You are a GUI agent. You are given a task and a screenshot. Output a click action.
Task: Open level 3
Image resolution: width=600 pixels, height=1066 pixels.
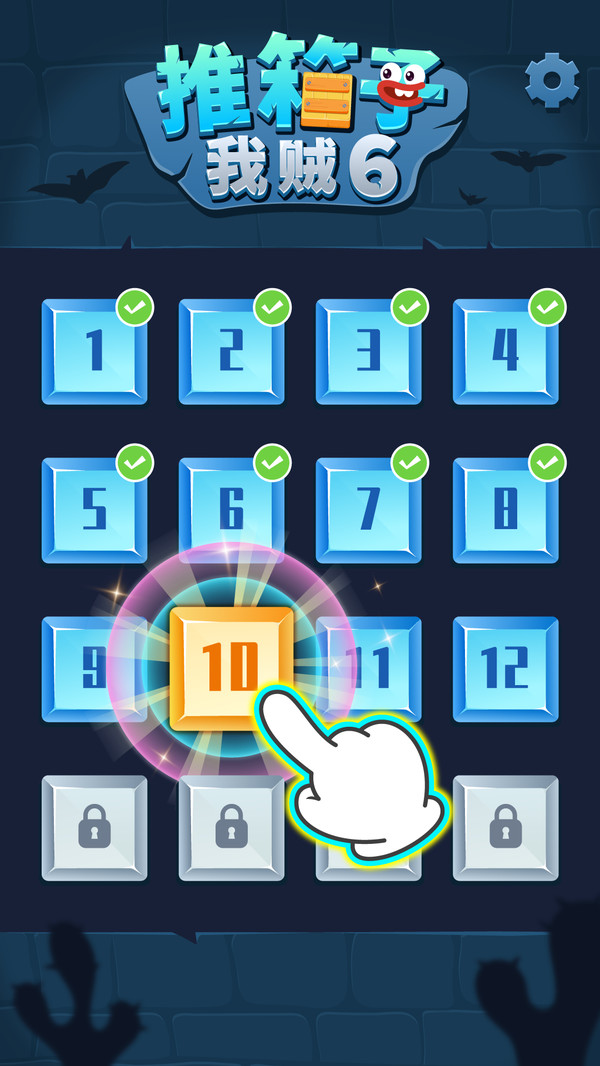368,351
